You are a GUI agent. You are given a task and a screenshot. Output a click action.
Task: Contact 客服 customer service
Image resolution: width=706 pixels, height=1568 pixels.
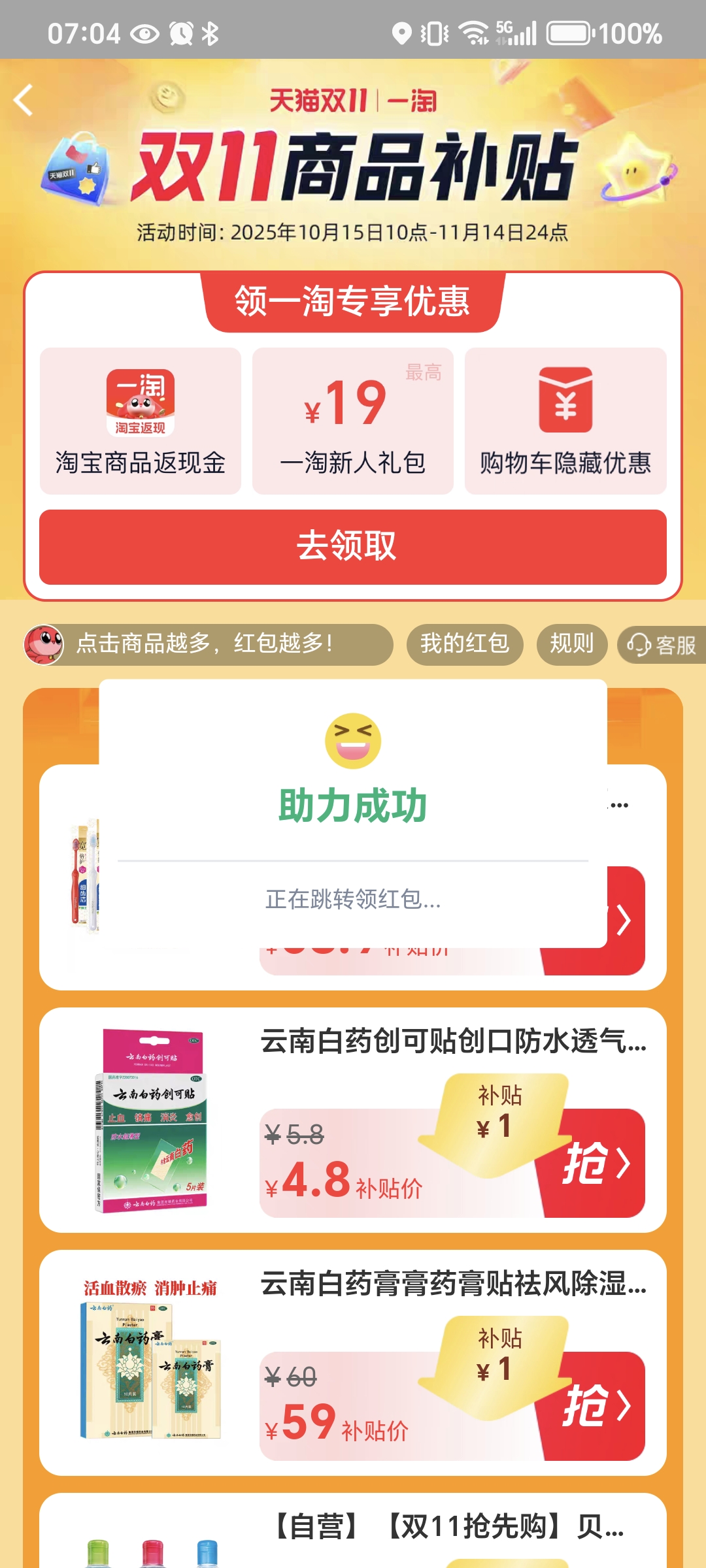(662, 645)
